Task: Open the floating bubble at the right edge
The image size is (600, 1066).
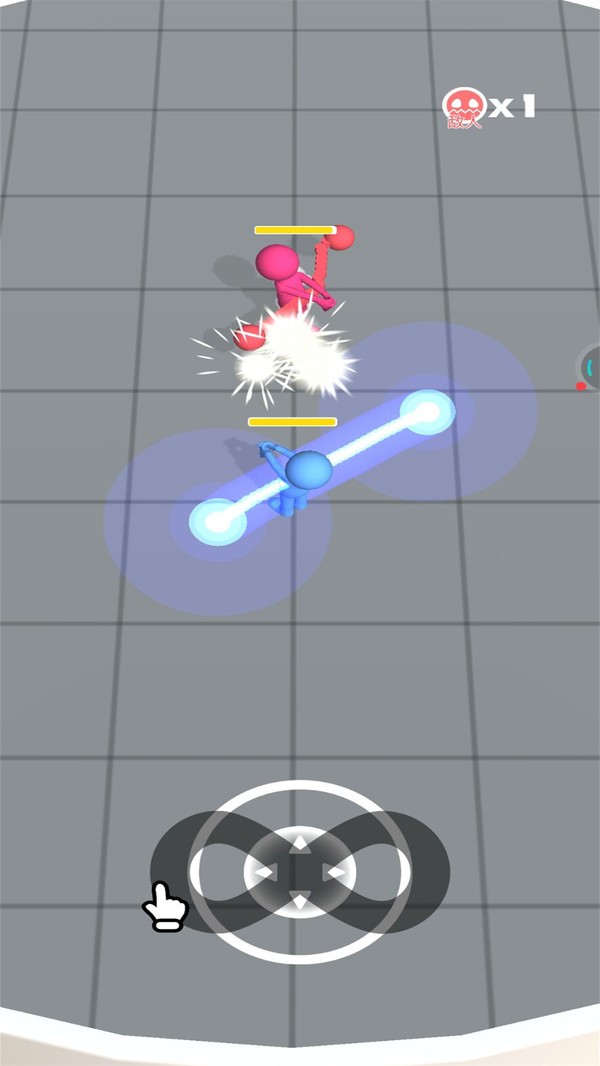Action: coord(590,367)
